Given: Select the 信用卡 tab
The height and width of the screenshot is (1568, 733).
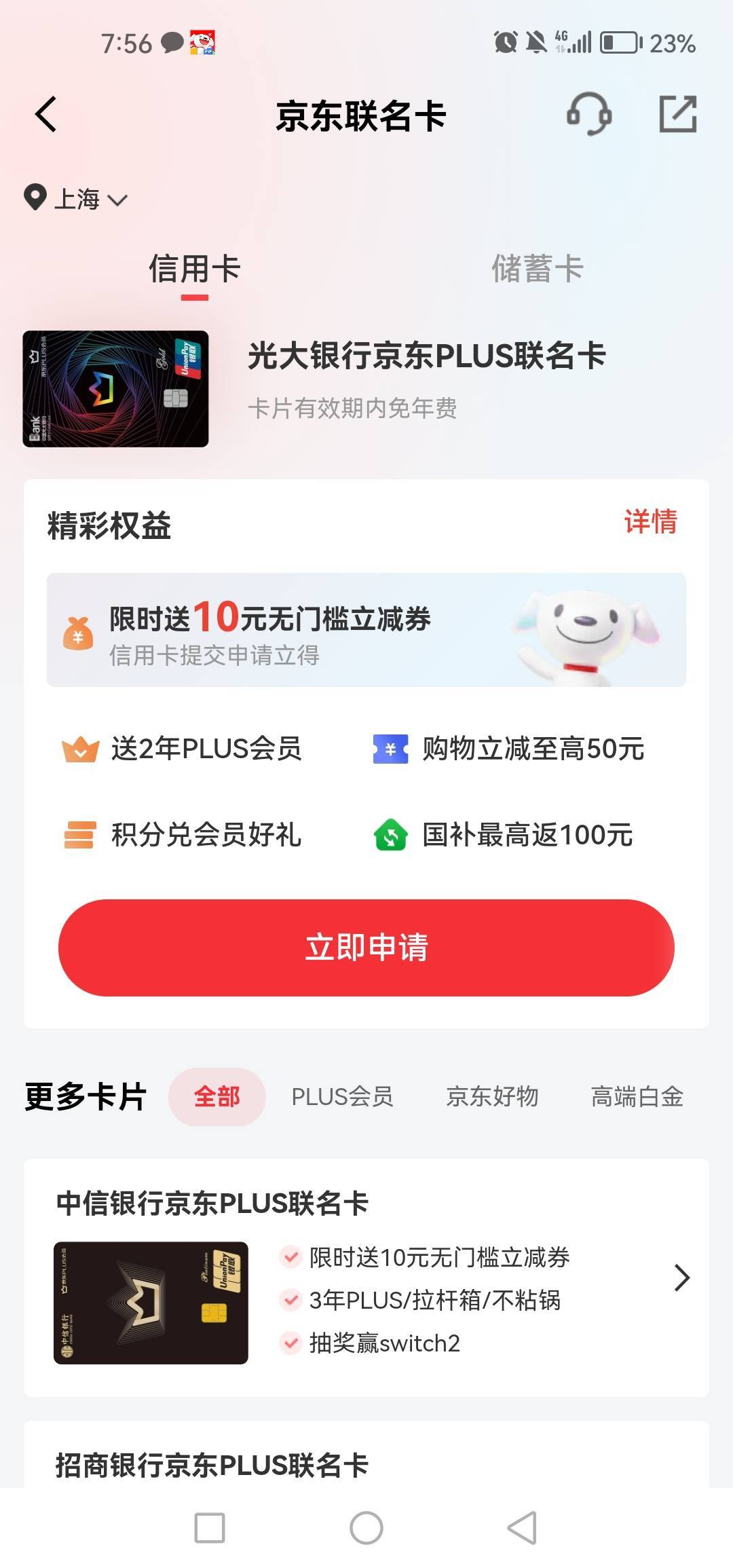Looking at the screenshot, I should [195, 269].
